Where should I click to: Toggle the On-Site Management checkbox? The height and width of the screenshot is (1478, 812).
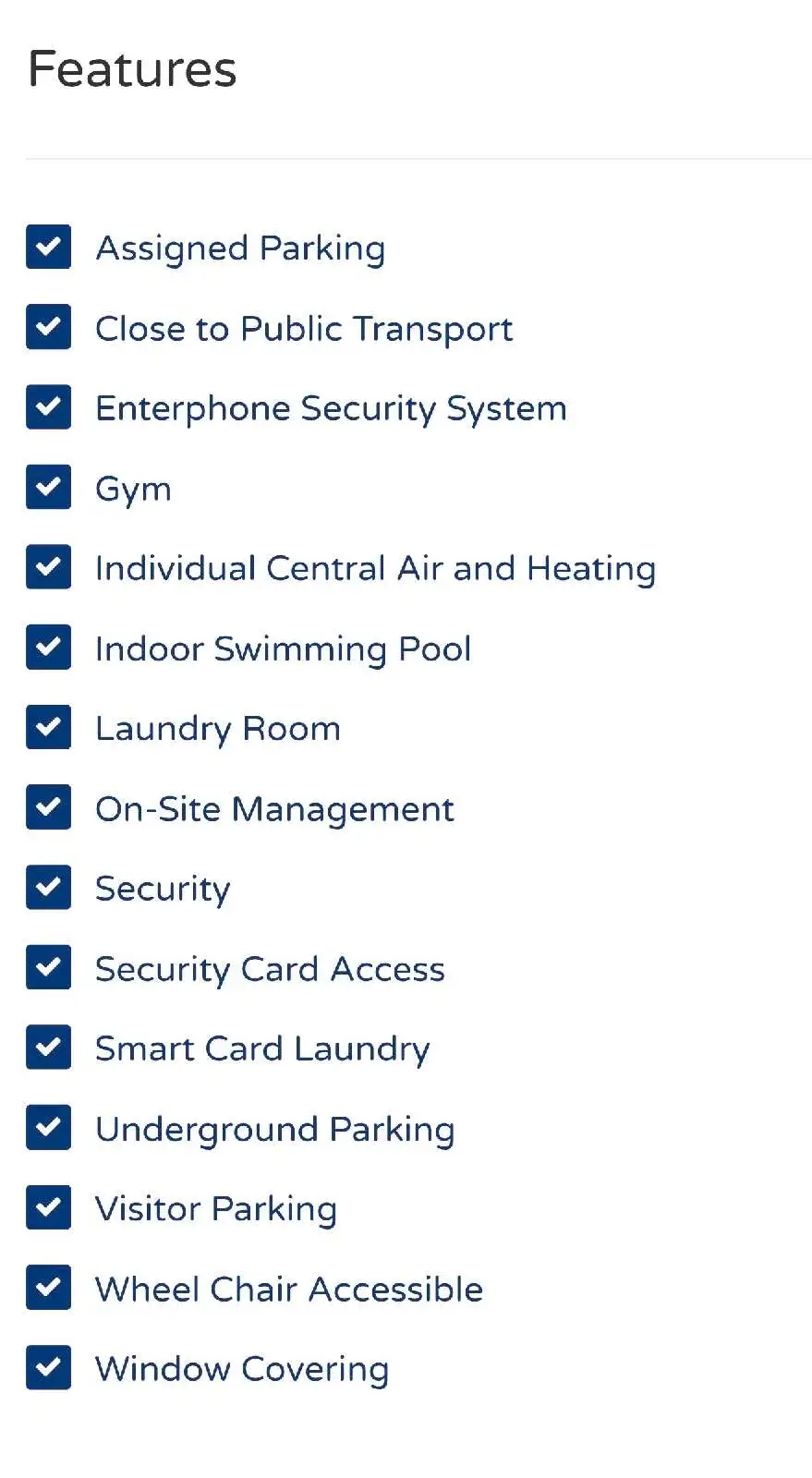tap(49, 807)
